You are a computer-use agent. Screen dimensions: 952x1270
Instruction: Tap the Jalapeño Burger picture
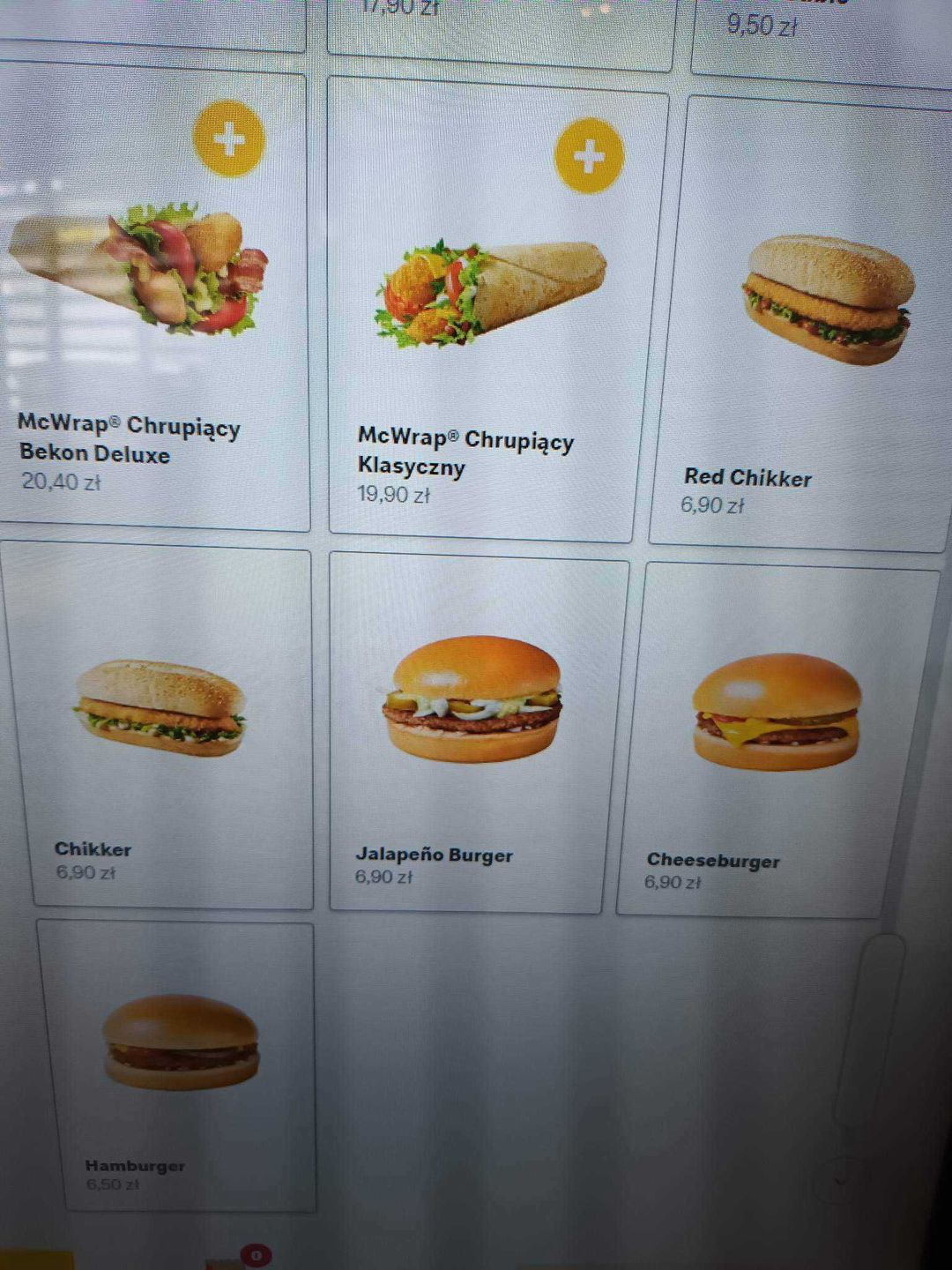point(472,697)
